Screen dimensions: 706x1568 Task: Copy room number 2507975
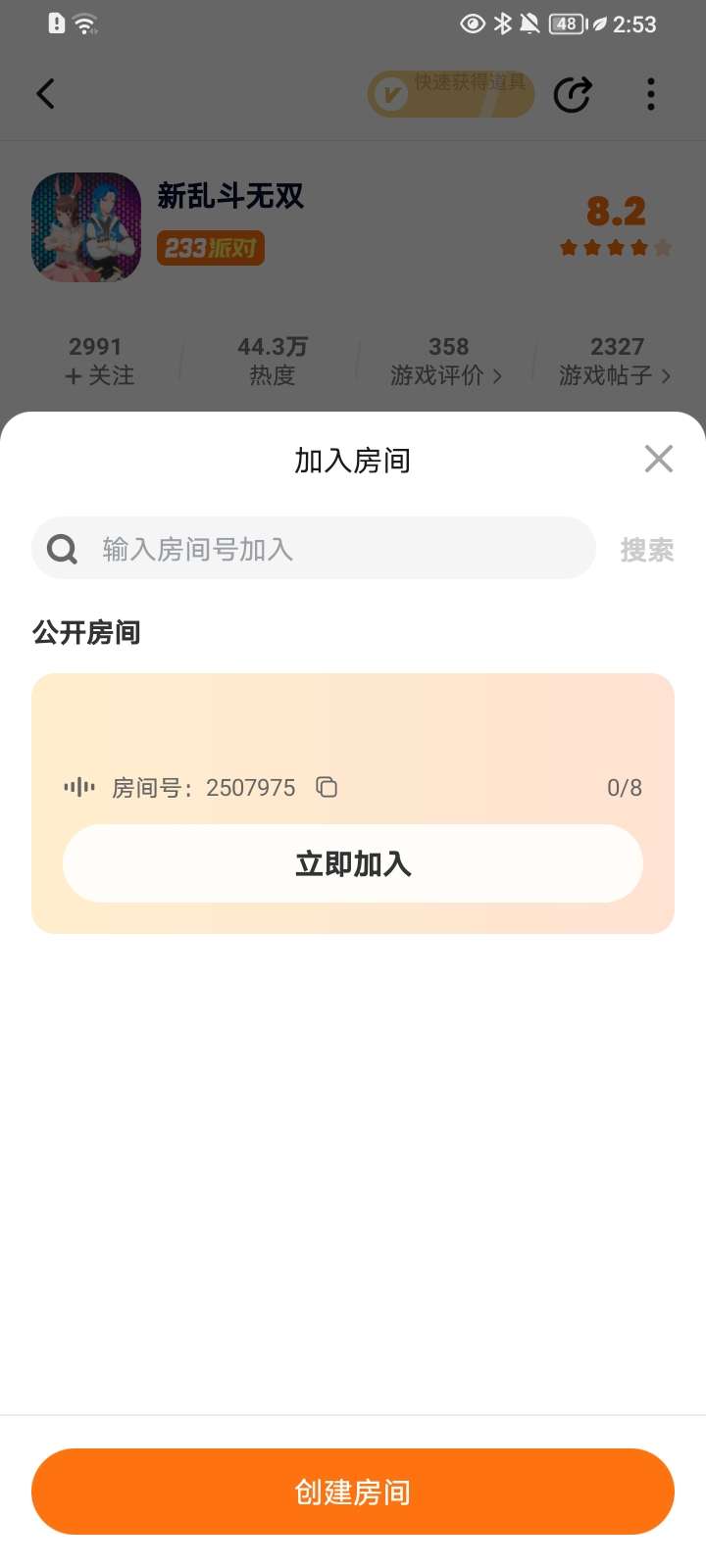click(327, 787)
